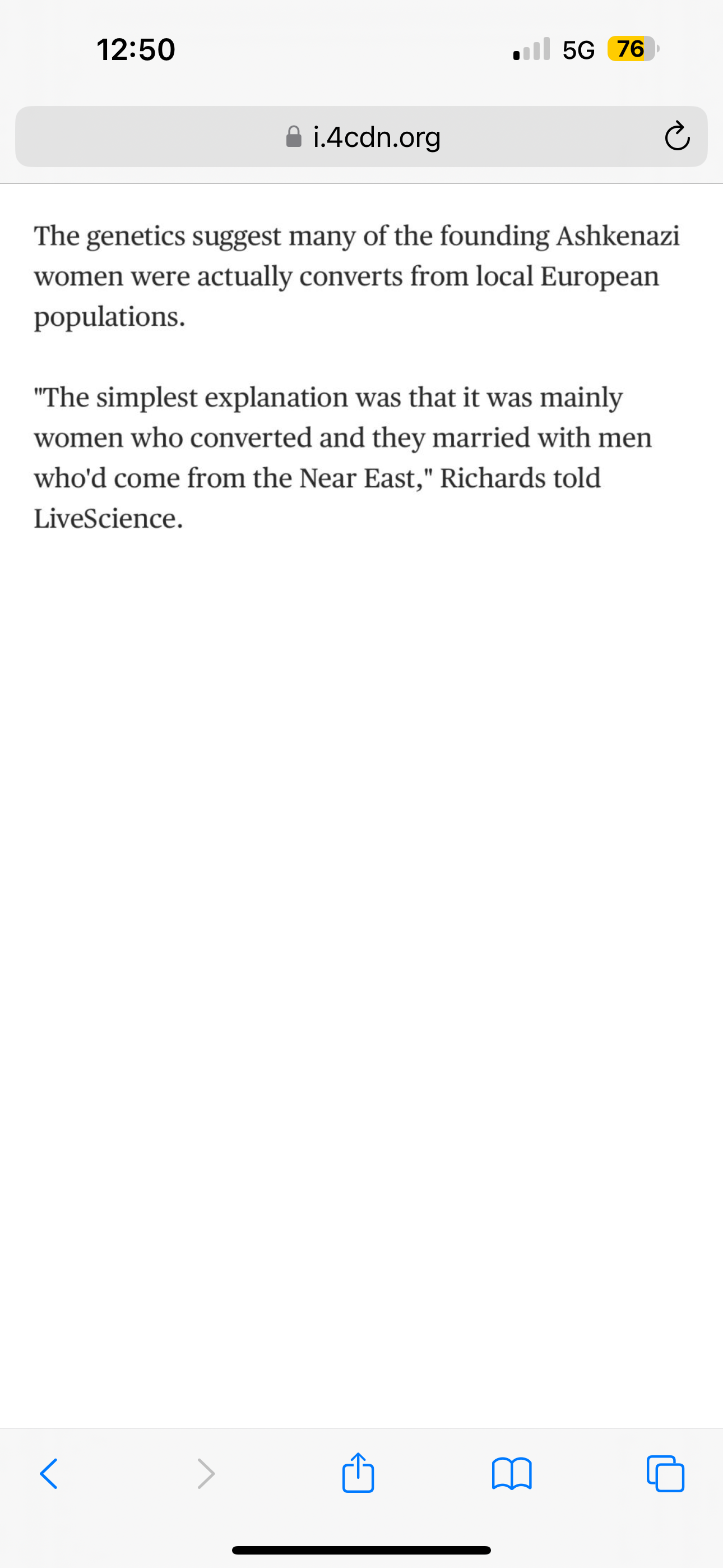Show all open tabs
This screenshot has width=723, height=1568.
pos(666,1474)
